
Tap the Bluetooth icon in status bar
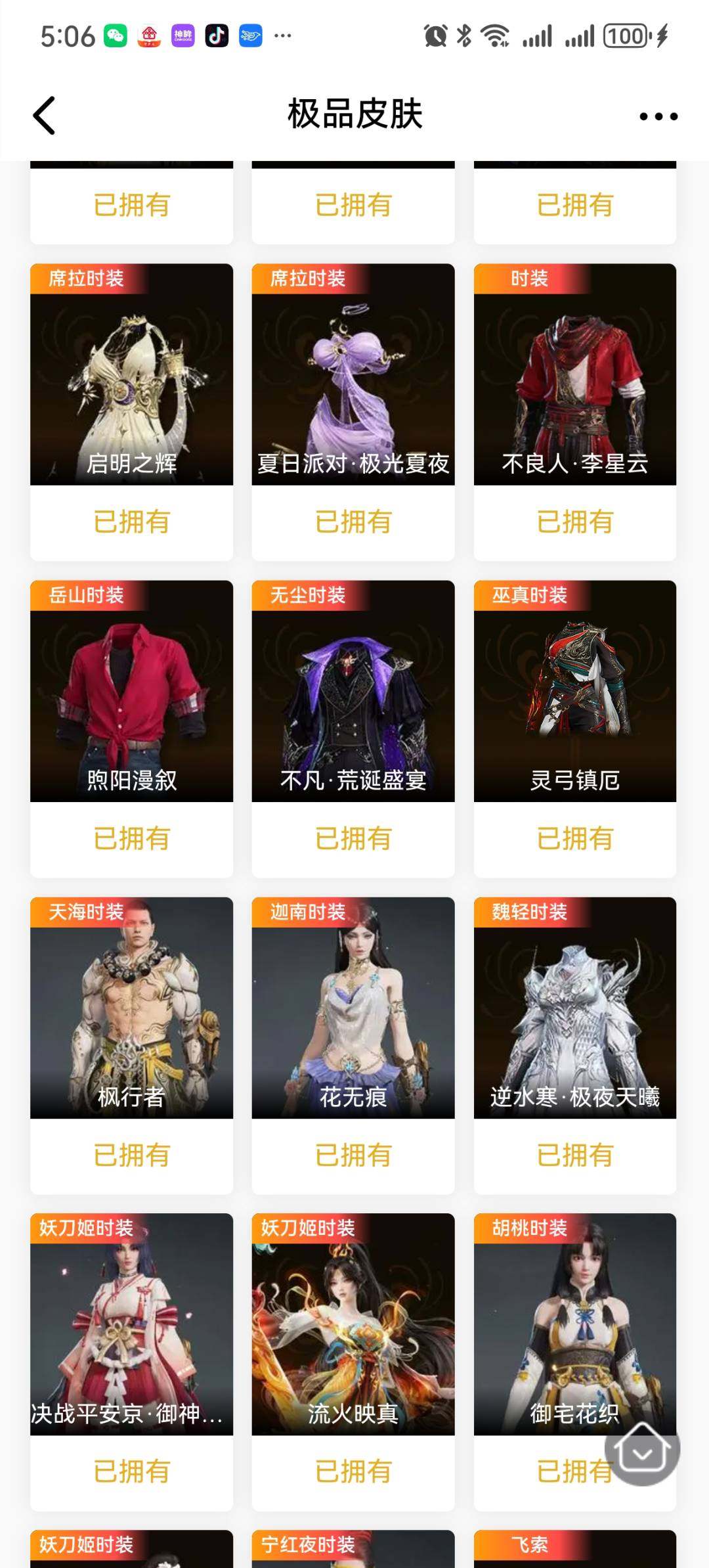(463, 35)
